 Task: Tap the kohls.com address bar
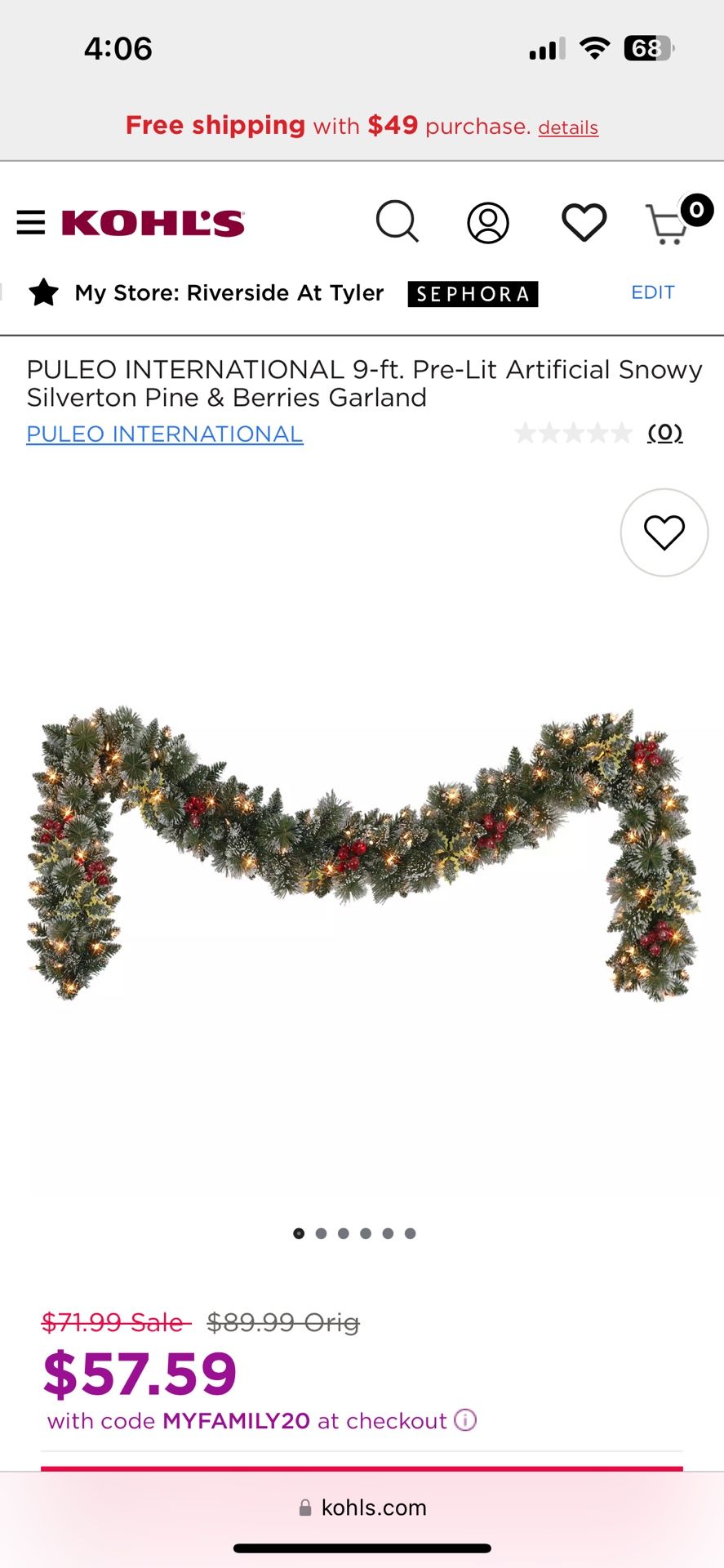pos(362,1508)
